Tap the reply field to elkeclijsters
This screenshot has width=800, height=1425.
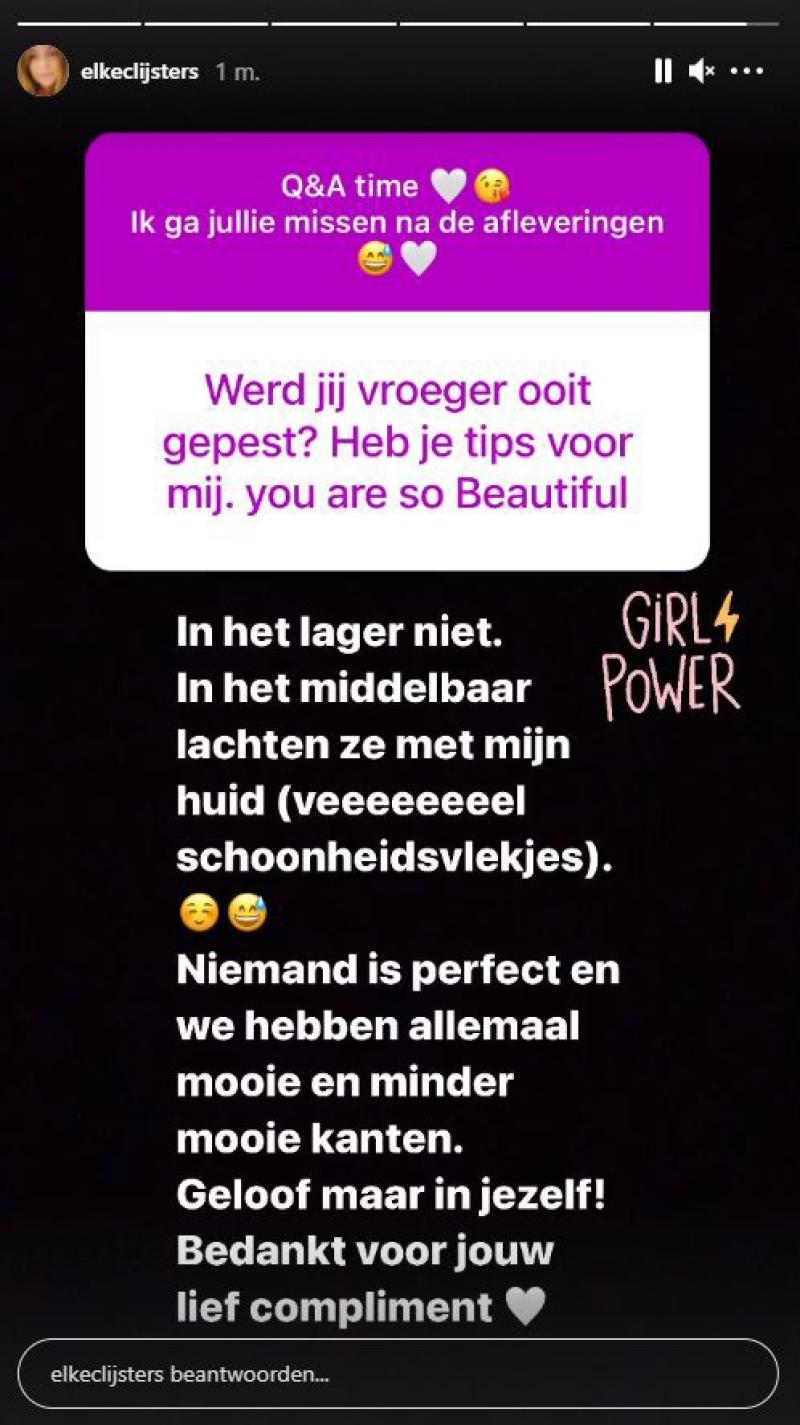[x=398, y=1374]
